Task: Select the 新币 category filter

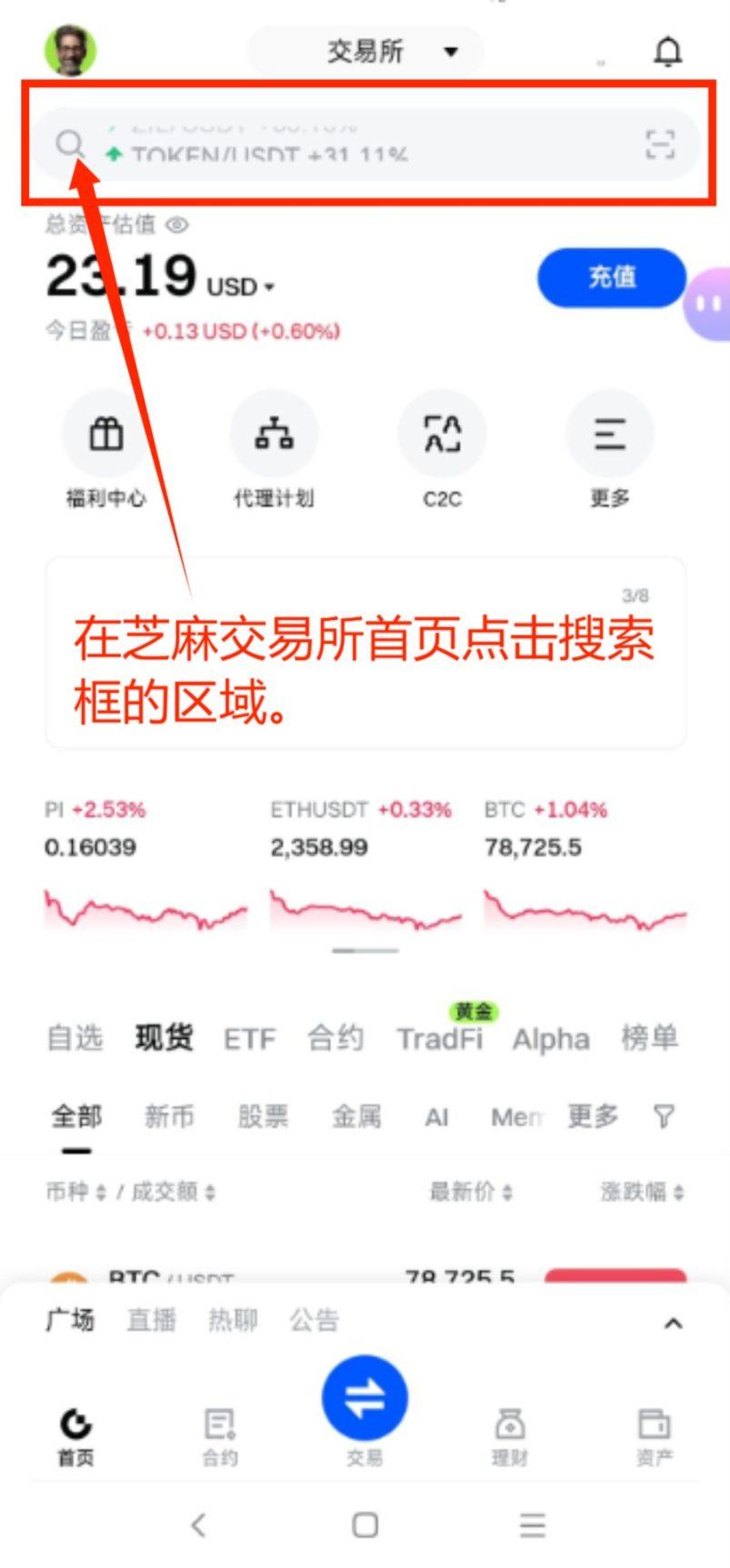Action: (x=169, y=1116)
